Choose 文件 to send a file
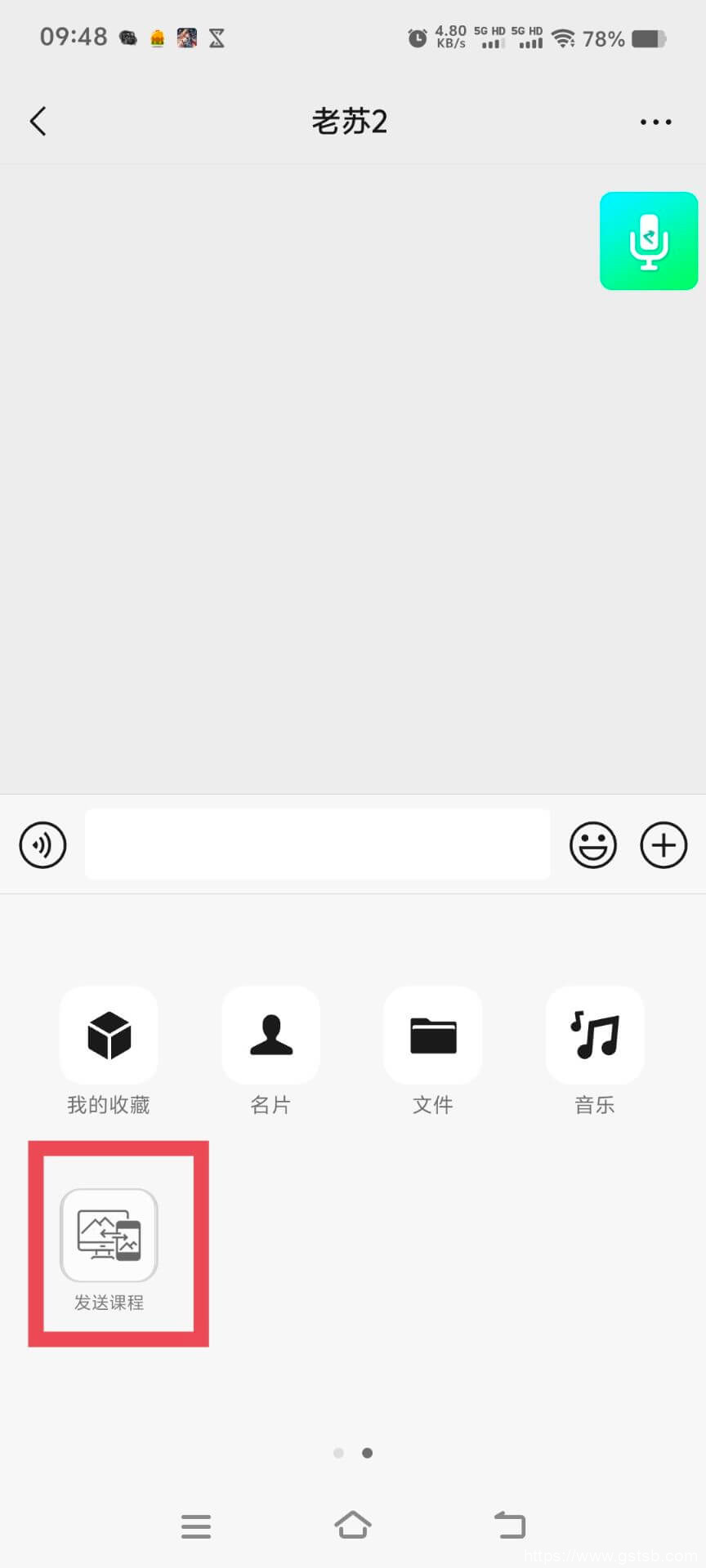Viewport: 706px width, 1568px height. click(x=432, y=1036)
